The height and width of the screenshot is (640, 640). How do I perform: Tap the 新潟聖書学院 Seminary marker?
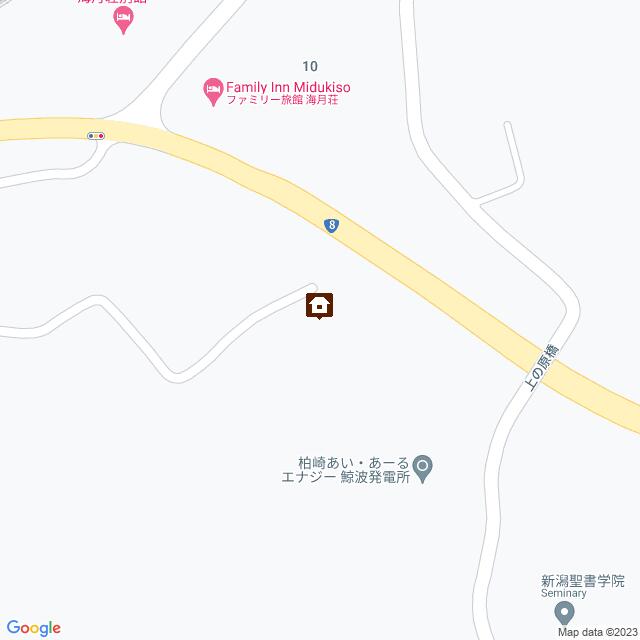point(563,610)
